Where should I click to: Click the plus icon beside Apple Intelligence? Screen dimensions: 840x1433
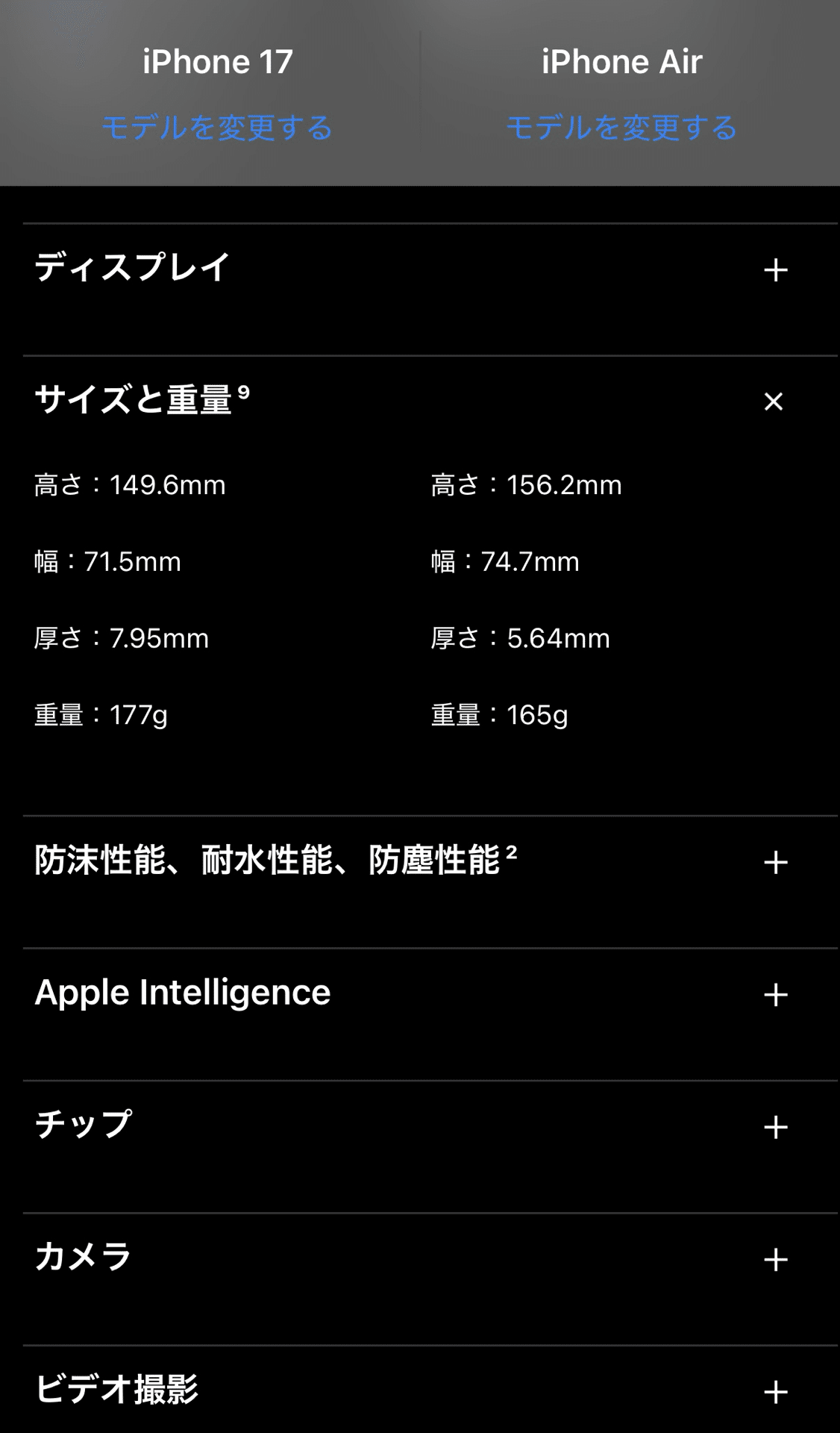coord(776,993)
